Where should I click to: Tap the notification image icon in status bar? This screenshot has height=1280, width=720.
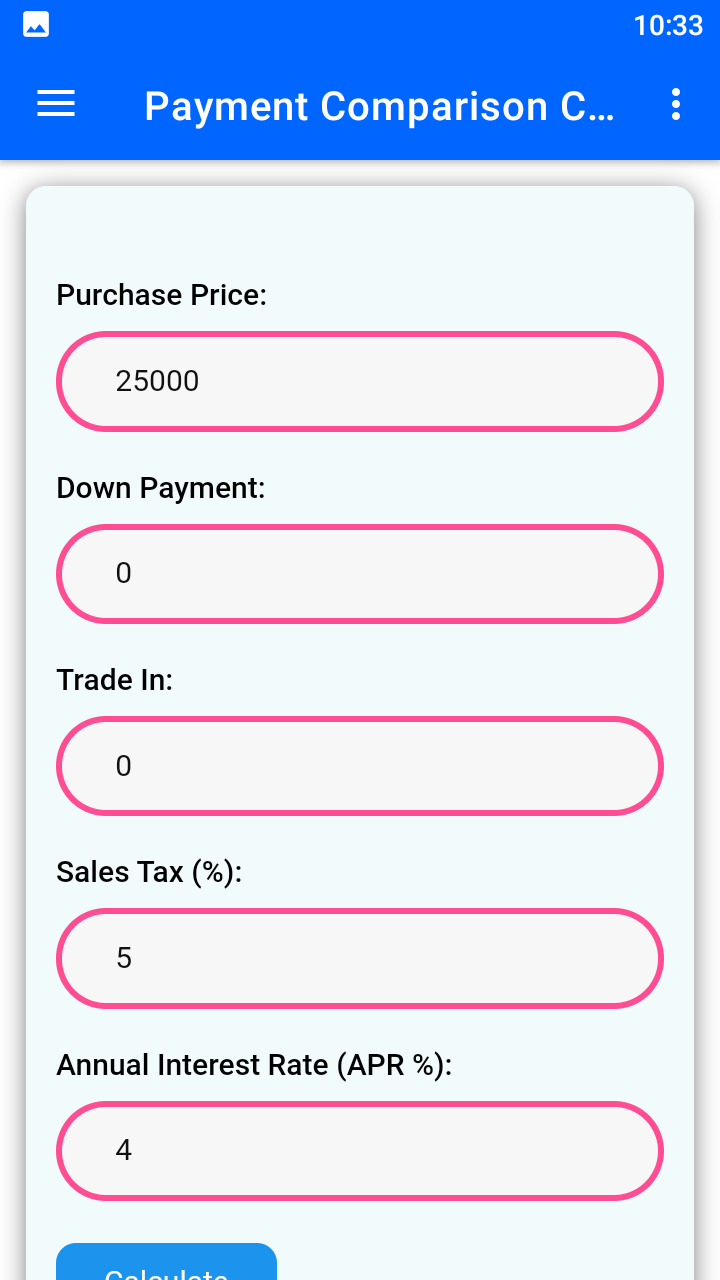tap(35, 24)
